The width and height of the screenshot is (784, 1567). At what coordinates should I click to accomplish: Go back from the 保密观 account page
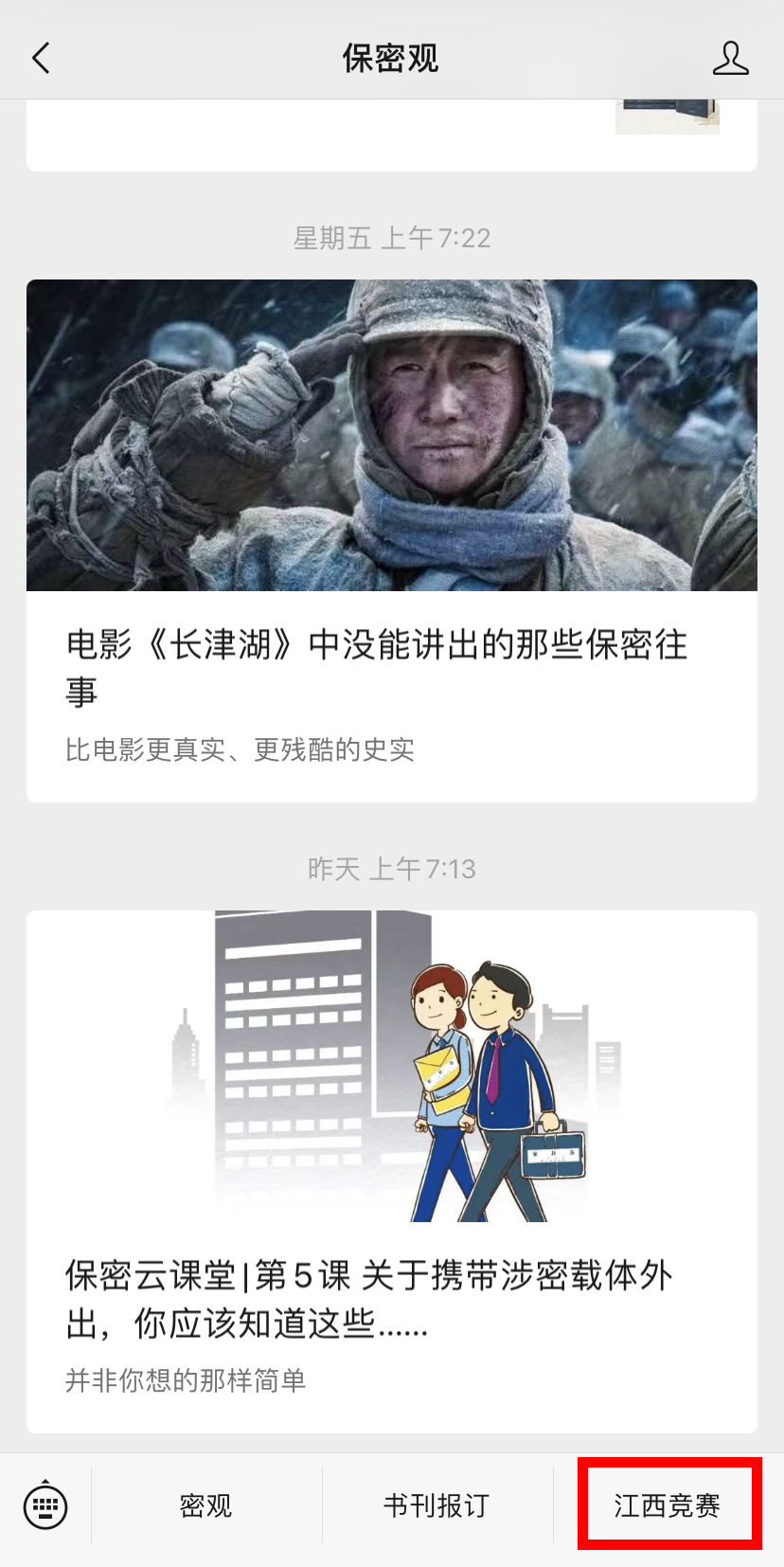[41, 59]
